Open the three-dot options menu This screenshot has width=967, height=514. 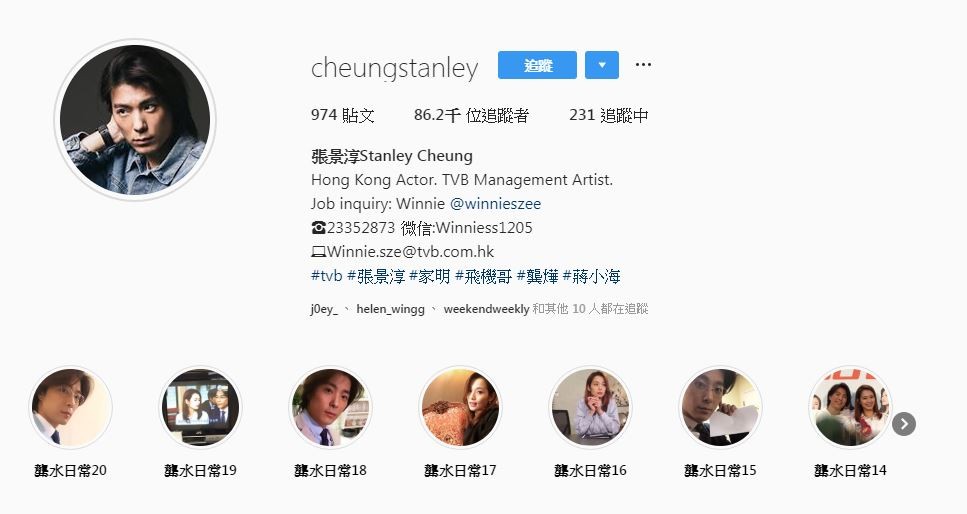click(x=643, y=65)
